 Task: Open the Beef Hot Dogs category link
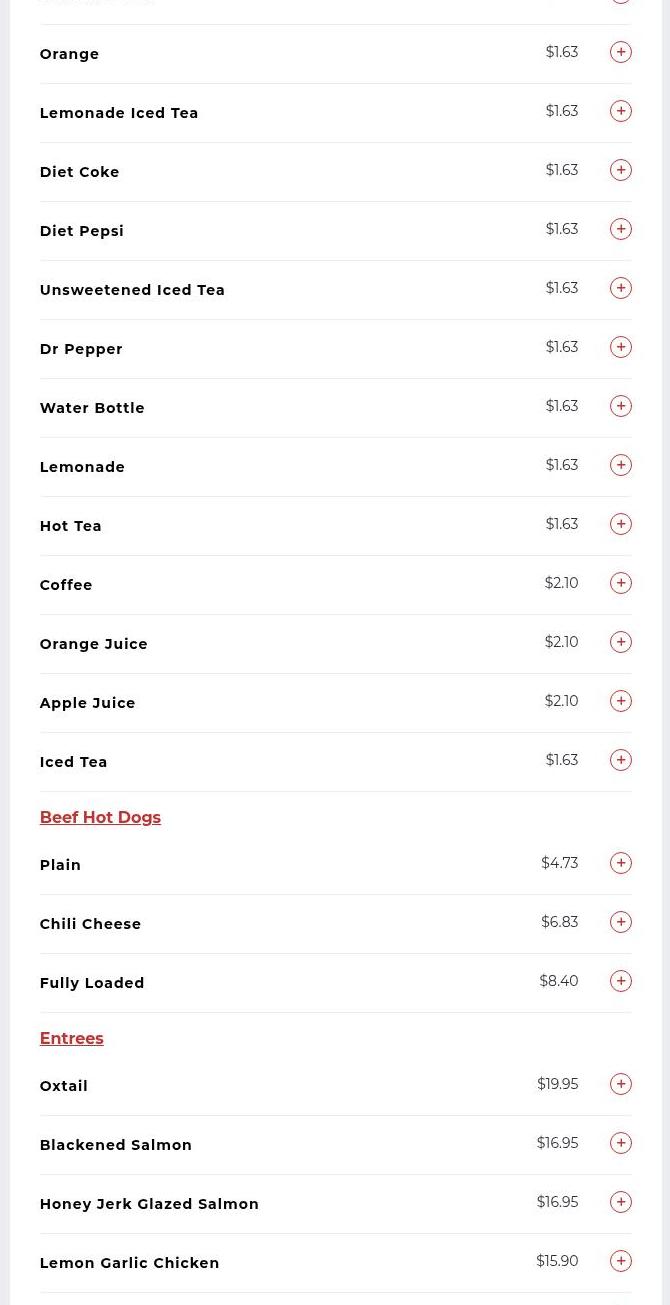pyautogui.click(x=100, y=818)
